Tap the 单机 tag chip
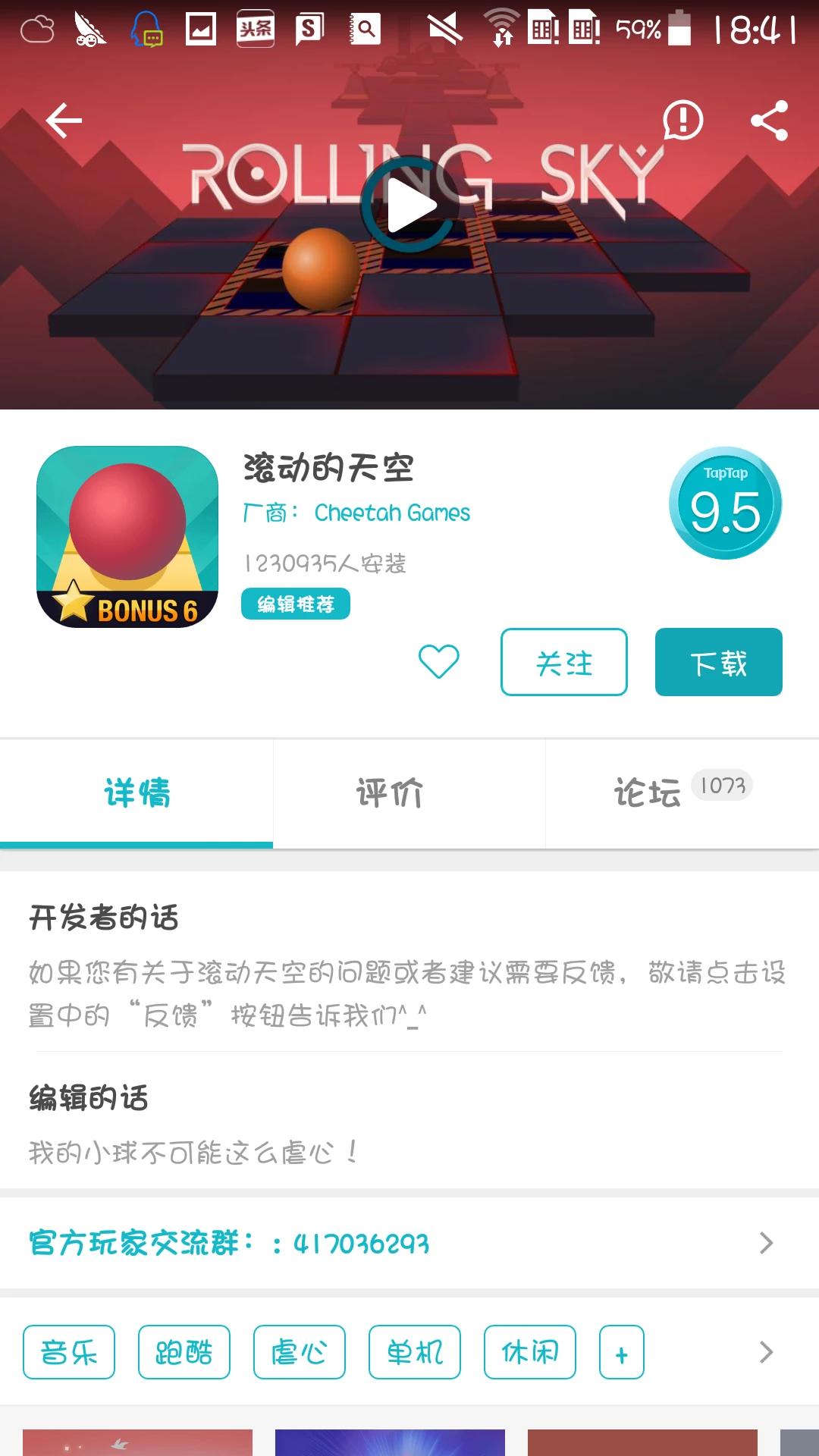Viewport: 819px width, 1456px height. 415,1352
